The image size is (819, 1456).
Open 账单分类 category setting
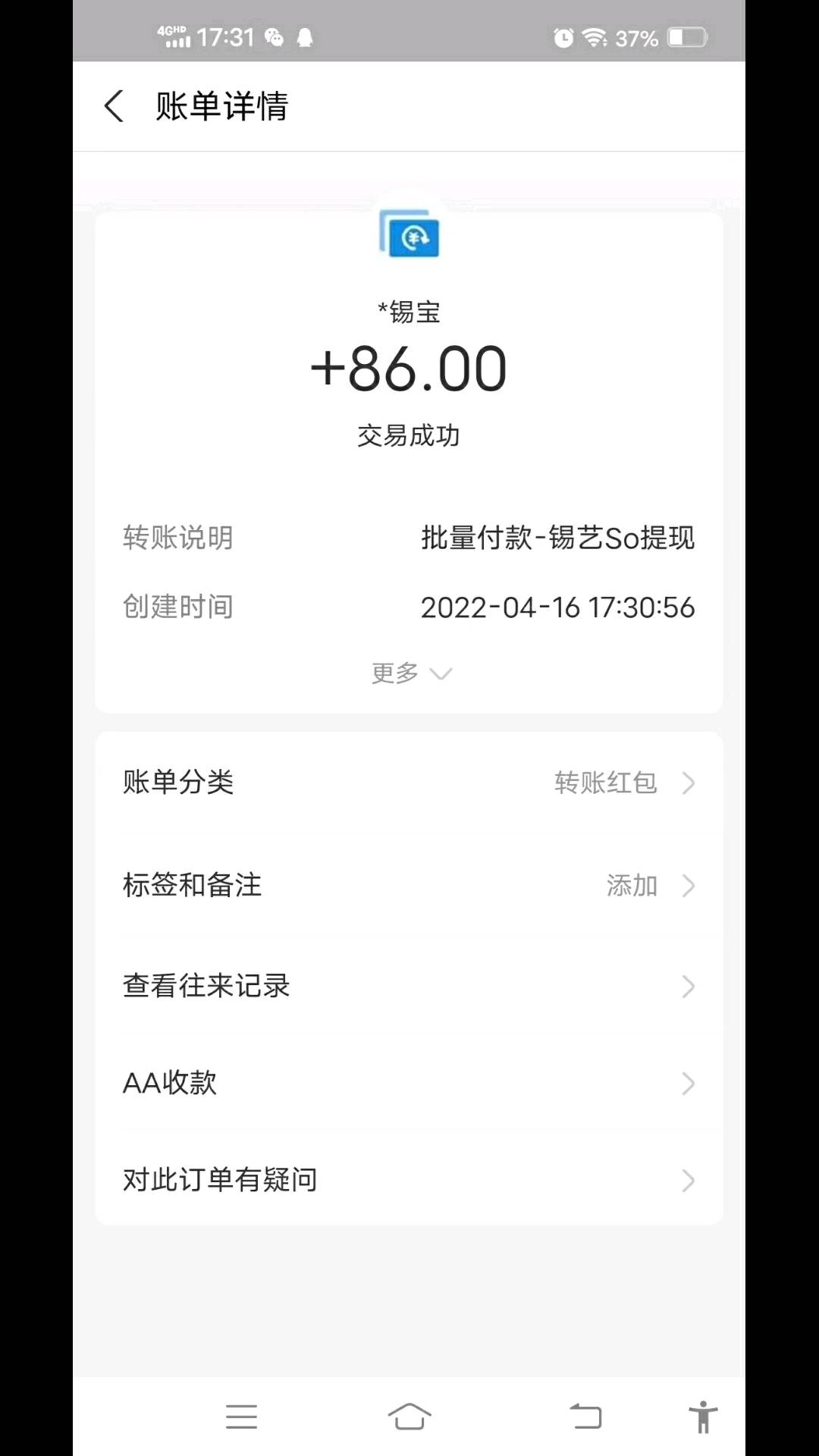pos(409,783)
